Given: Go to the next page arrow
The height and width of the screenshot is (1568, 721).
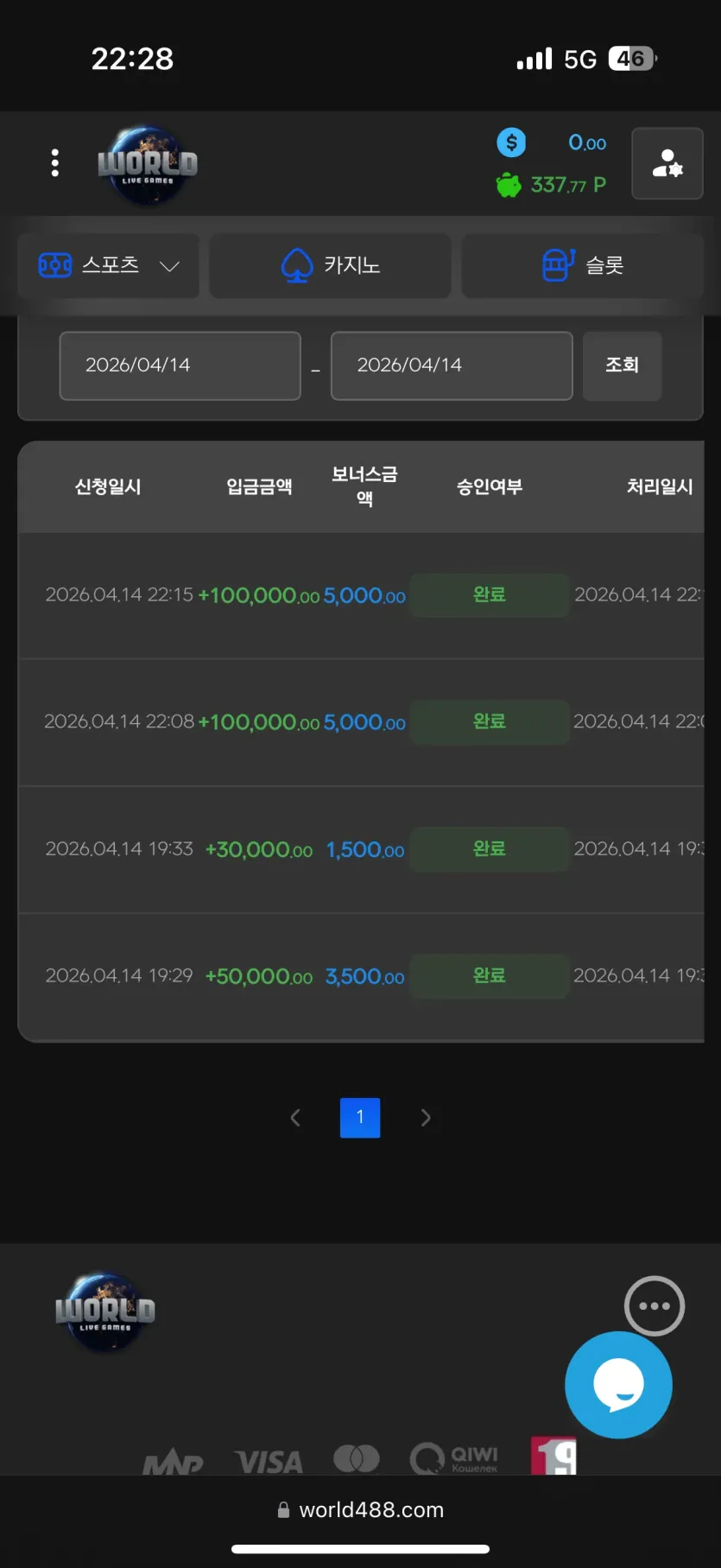Looking at the screenshot, I should tap(425, 1118).
